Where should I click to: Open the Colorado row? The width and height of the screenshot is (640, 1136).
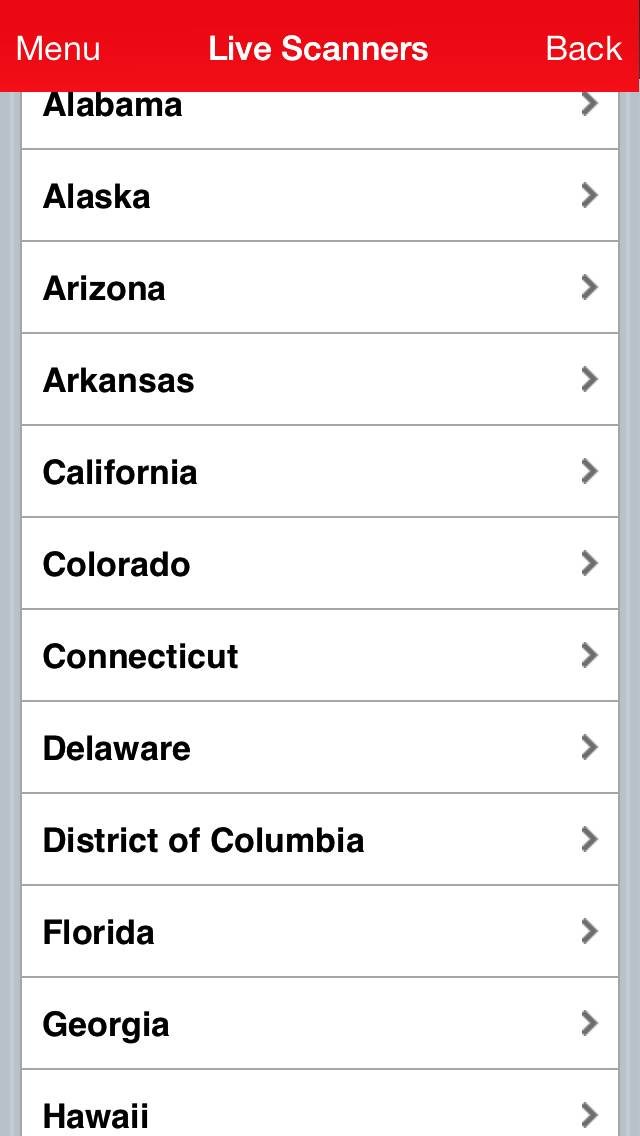tap(320, 564)
